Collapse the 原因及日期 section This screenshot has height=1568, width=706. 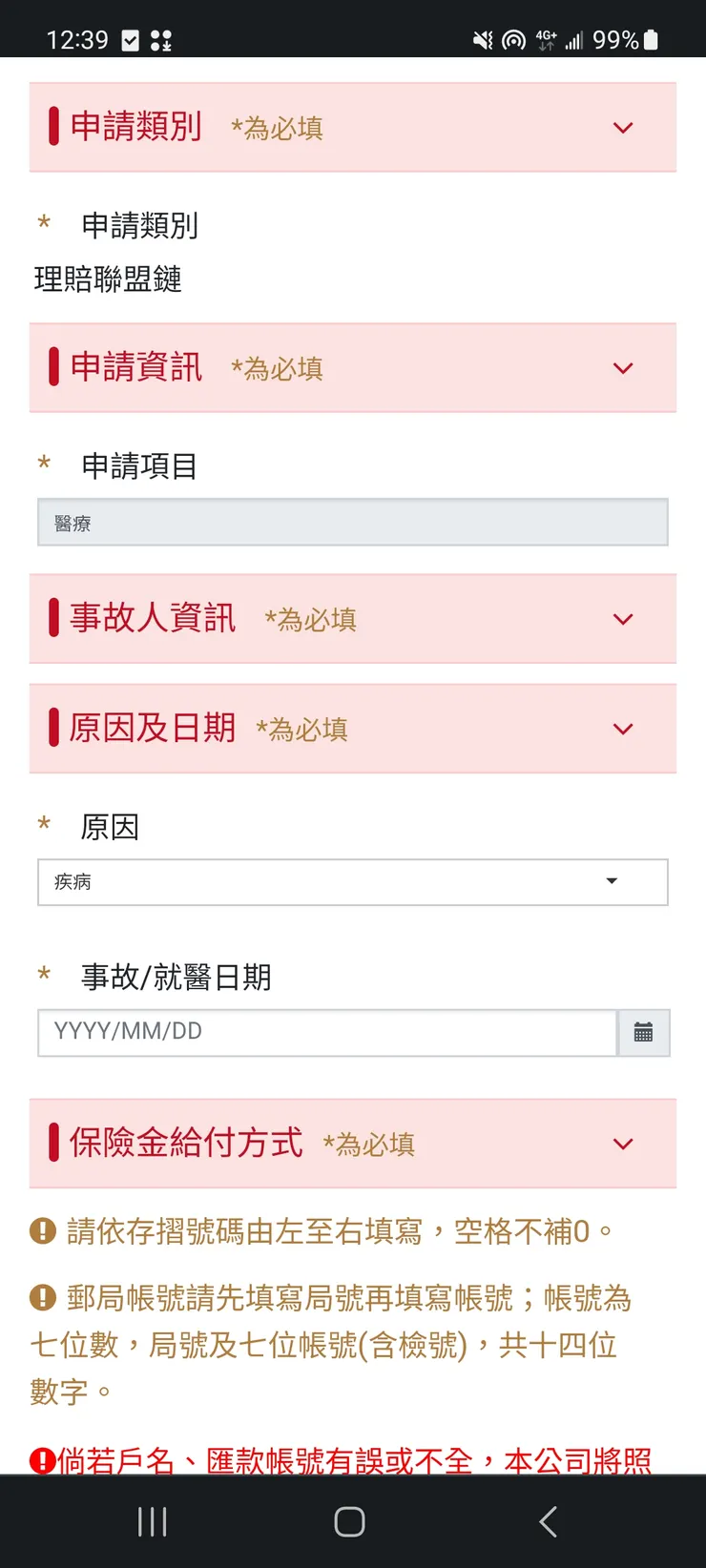623,729
